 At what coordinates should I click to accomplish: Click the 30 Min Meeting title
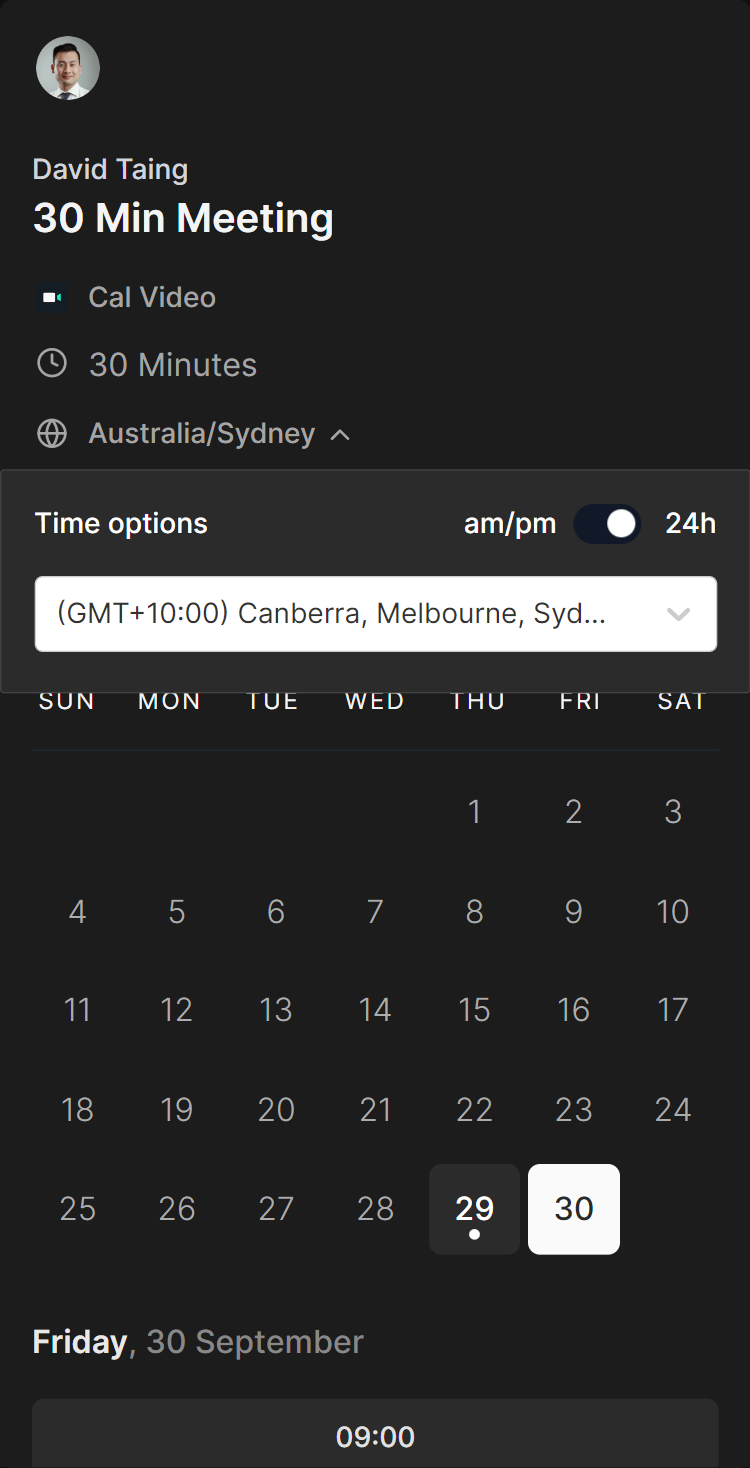(x=183, y=217)
